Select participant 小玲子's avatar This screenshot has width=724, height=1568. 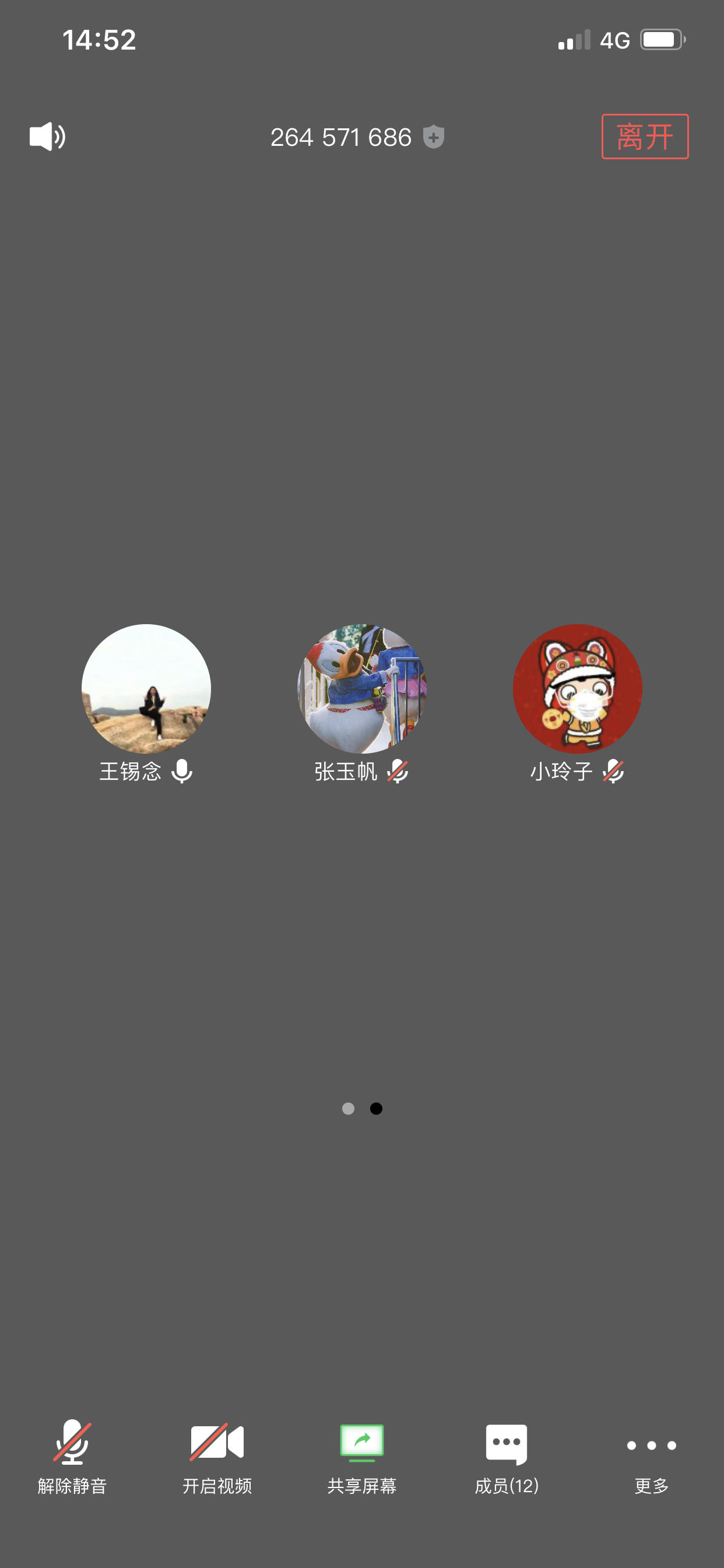click(577, 688)
